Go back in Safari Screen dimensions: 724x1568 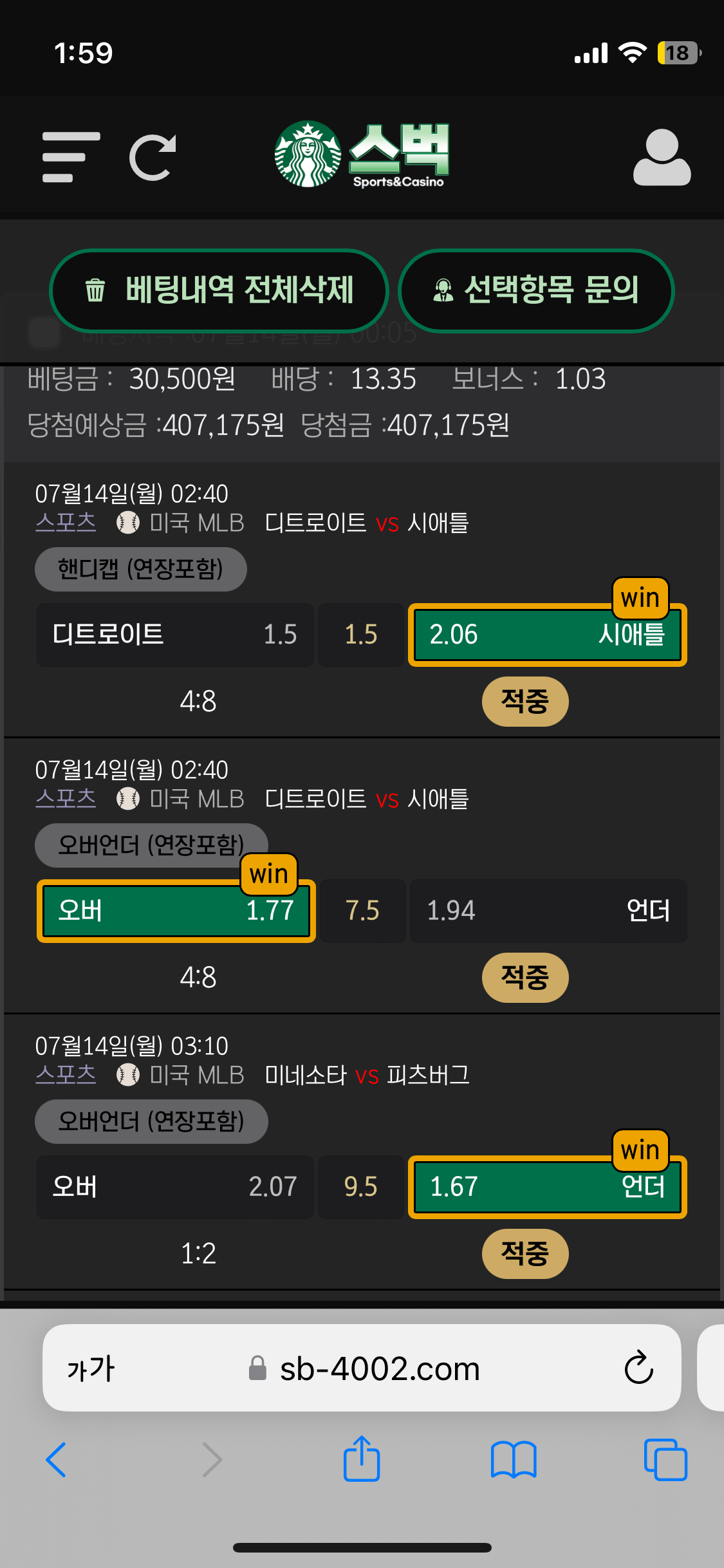(56, 1460)
